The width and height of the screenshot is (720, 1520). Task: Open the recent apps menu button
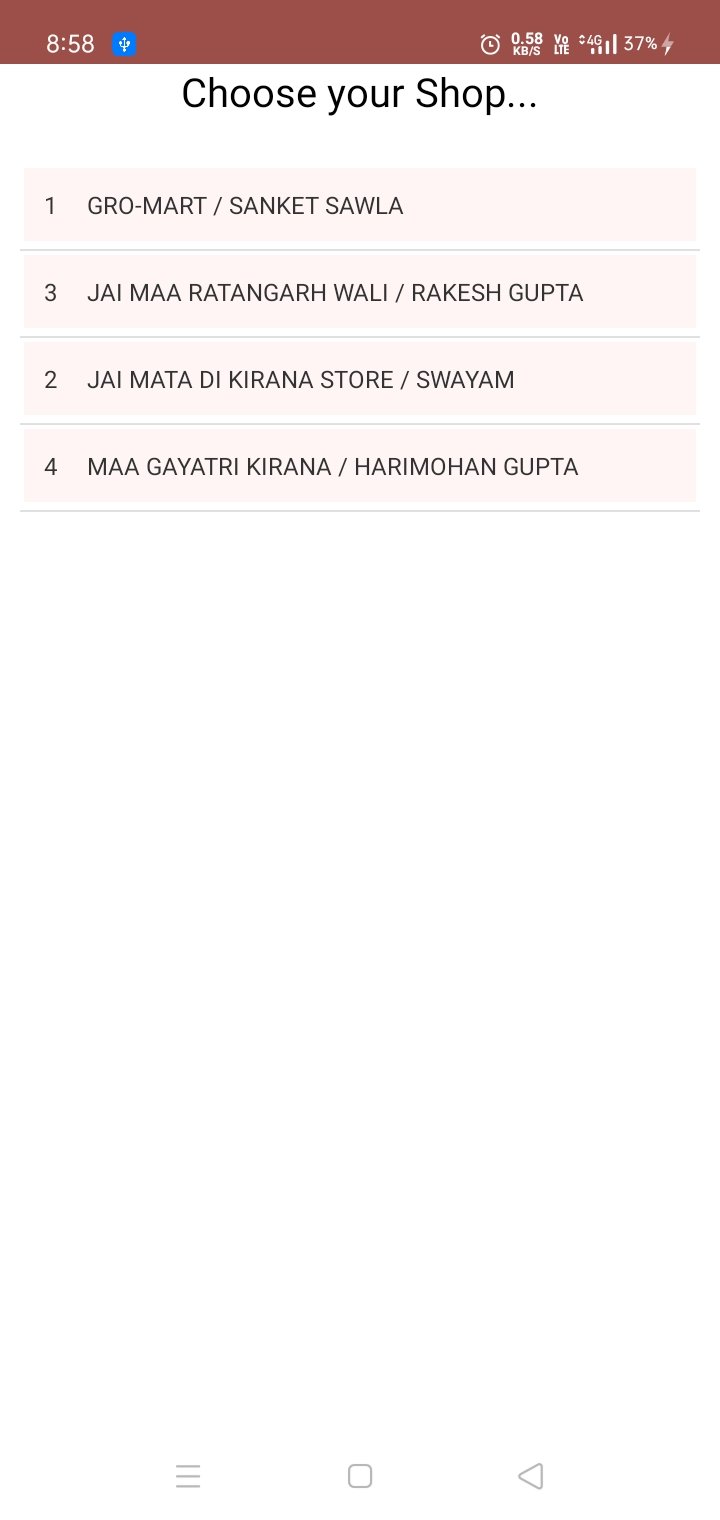(188, 1476)
